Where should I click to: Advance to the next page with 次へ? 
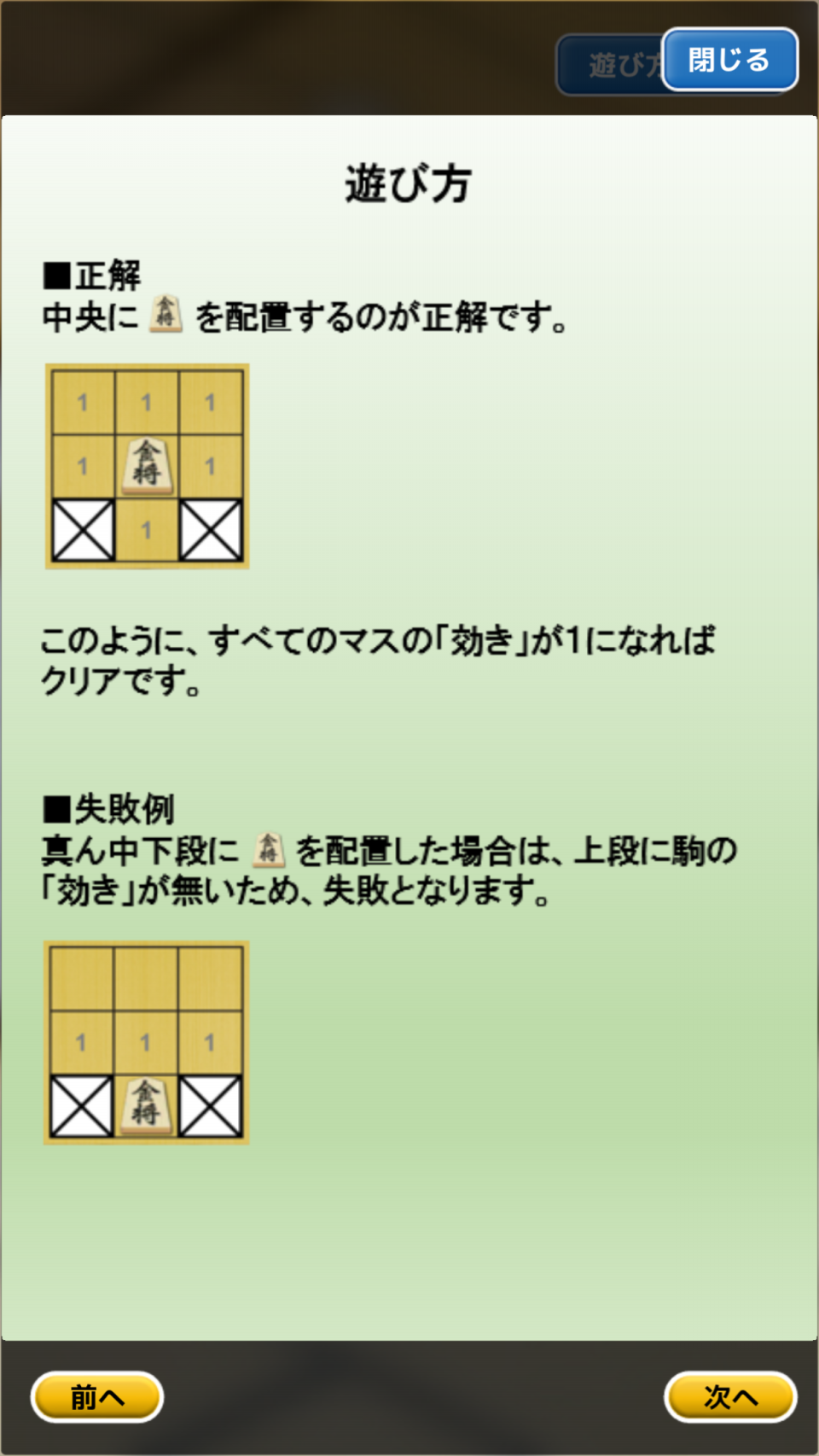click(x=730, y=1397)
